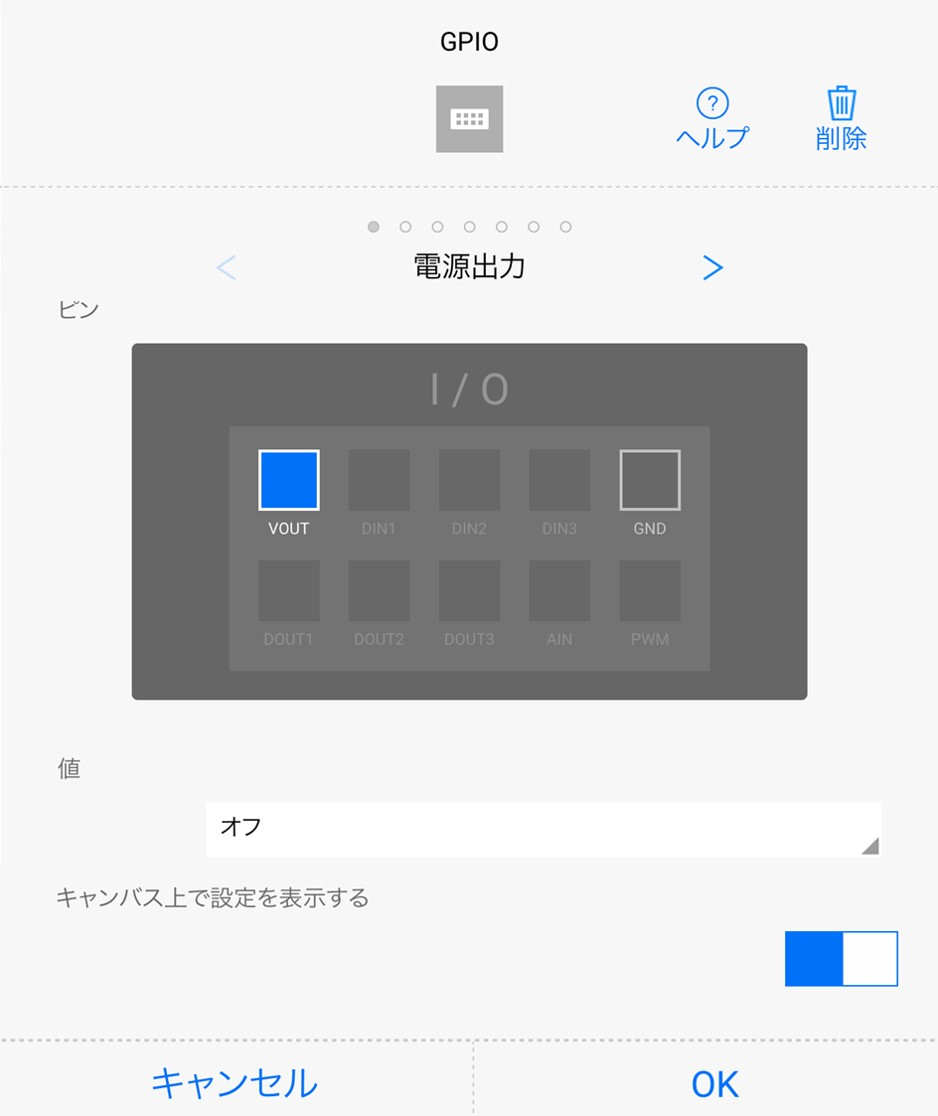Screen dimensions: 938x1116
Task: Tap the 削除 trash icon
Action: click(x=841, y=119)
